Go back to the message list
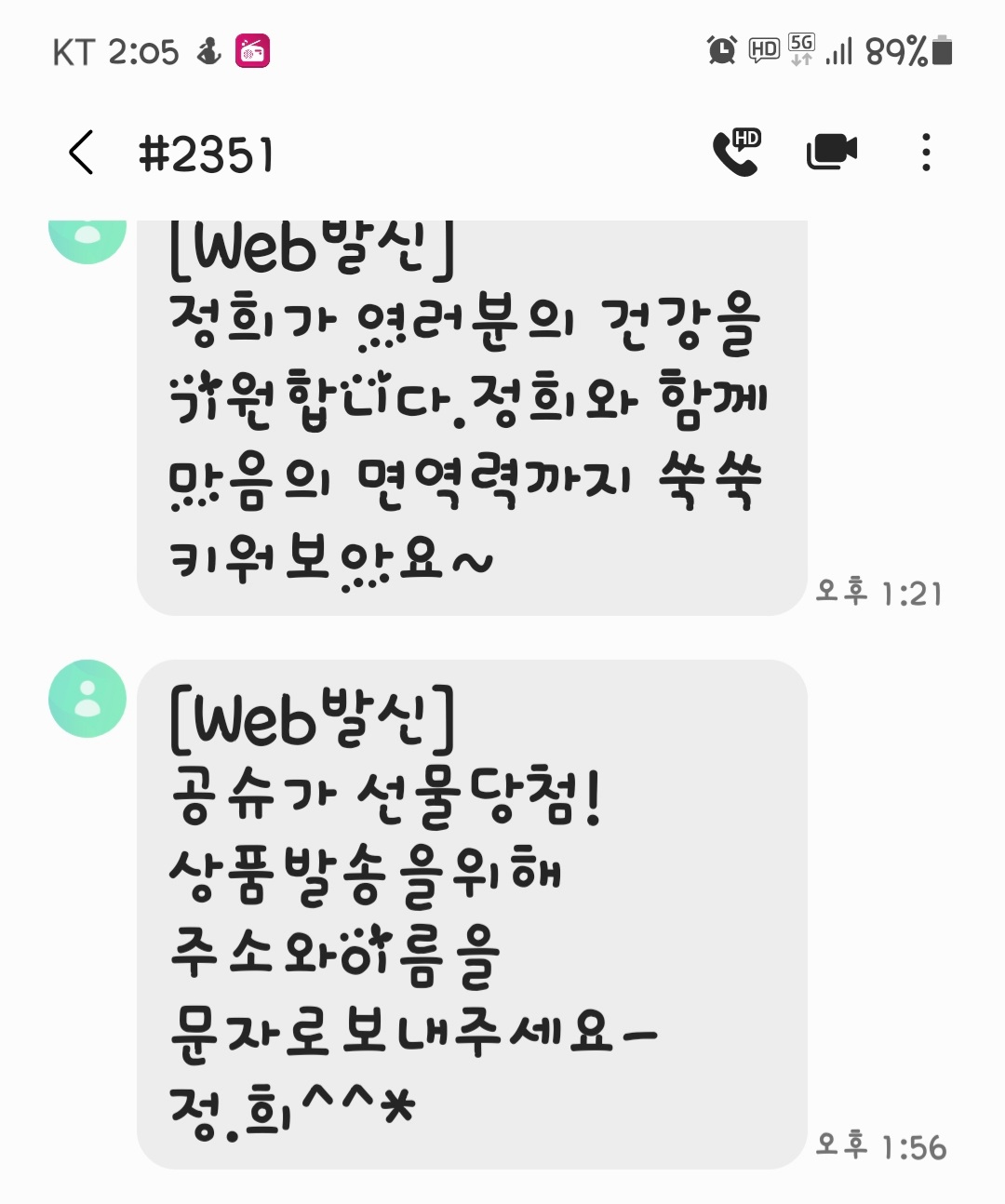Screen dimensions: 1005x1204 coord(82,153)
